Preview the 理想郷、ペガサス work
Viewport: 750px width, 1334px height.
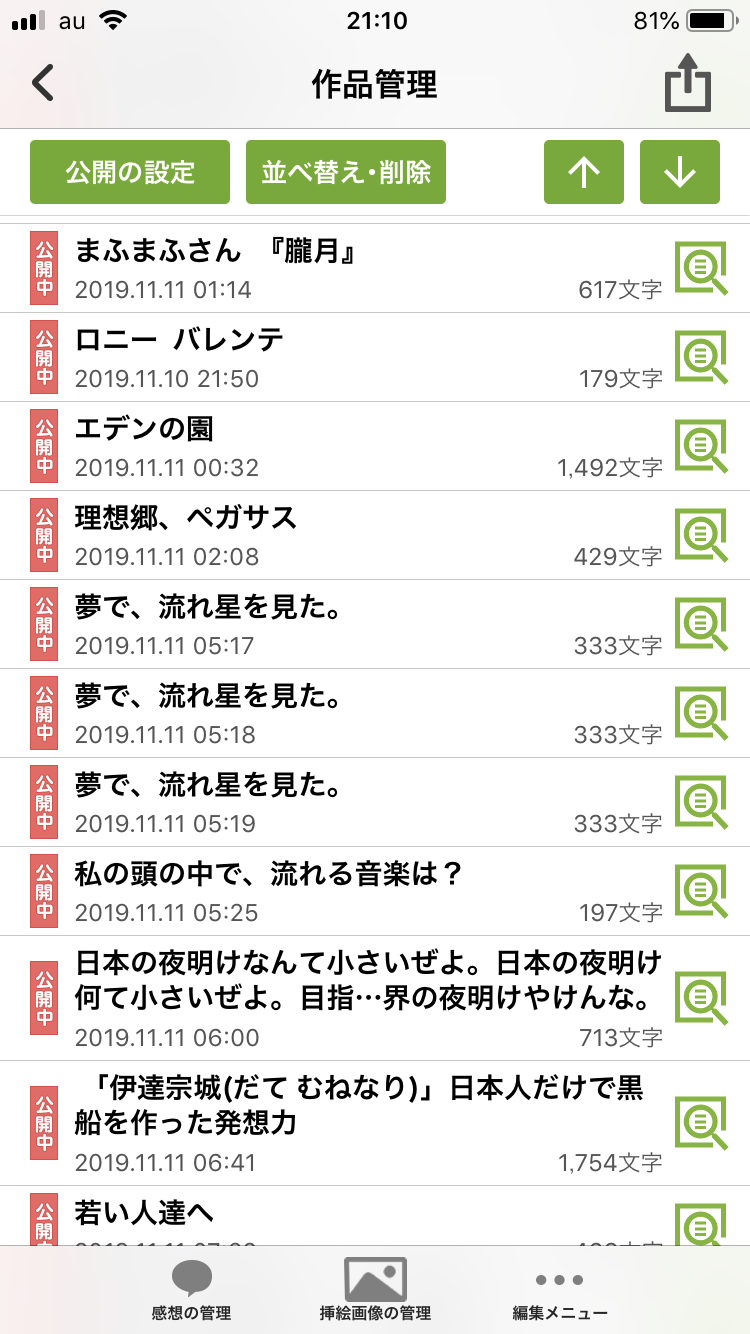coord(701,536)
